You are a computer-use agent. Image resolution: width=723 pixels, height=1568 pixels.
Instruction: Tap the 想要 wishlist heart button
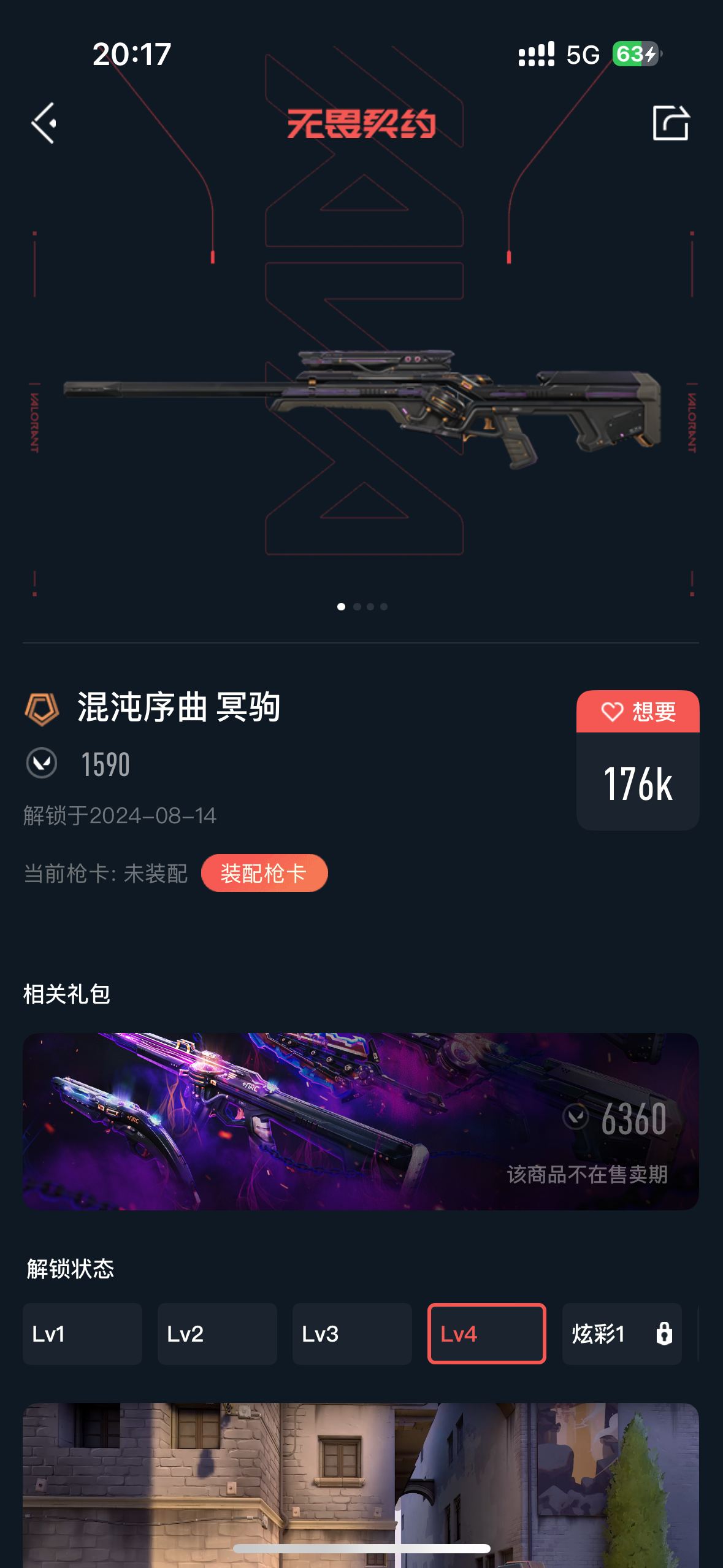pos(638,712)
